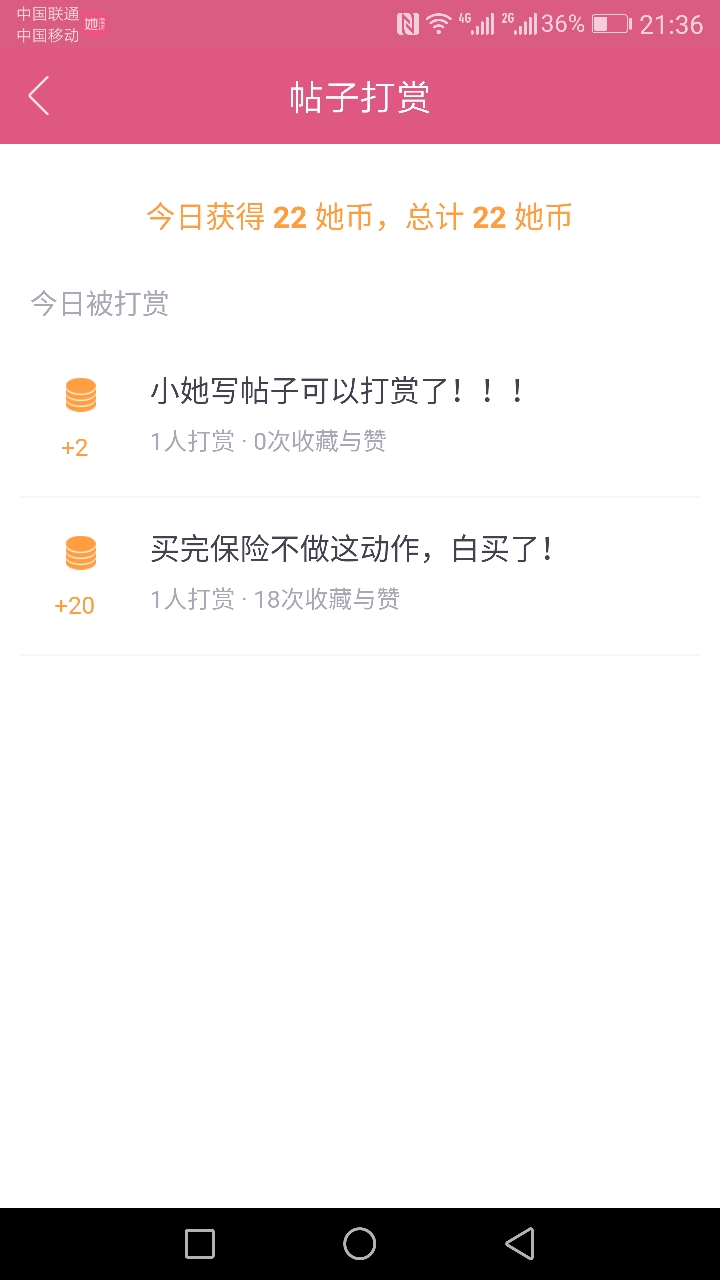This screenshot has width=720, height=1280.
Task: Open recent apps from navigation bar
Action: click(200, 1243)
